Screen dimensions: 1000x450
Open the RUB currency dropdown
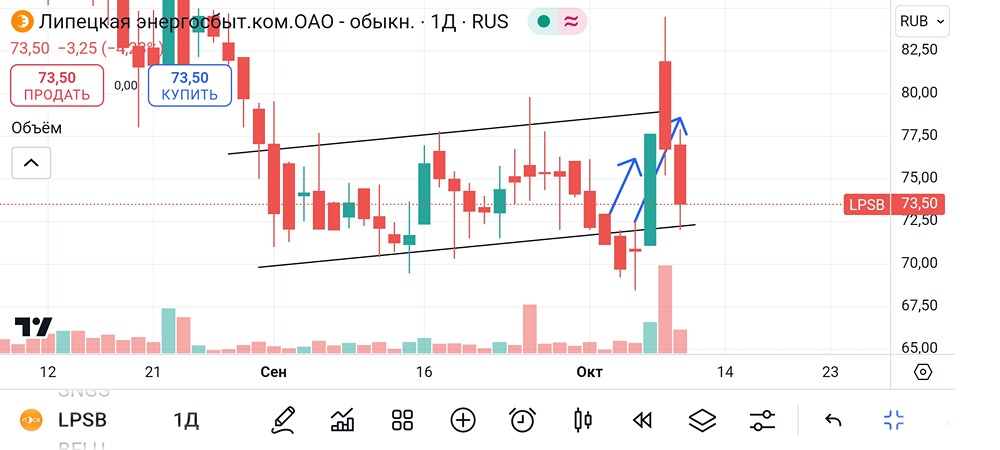click(x=922, y=21)
